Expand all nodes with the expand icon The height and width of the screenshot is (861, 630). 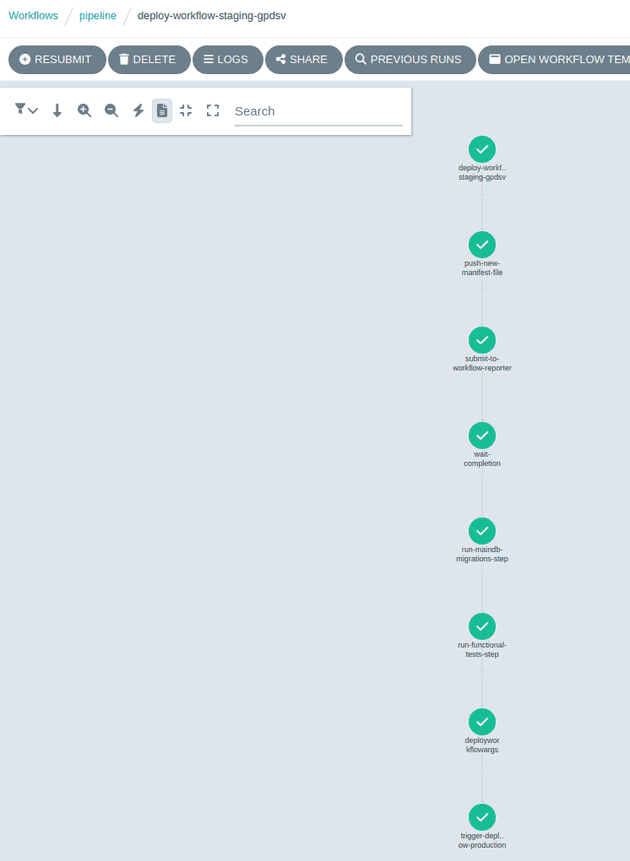point(212,111)
